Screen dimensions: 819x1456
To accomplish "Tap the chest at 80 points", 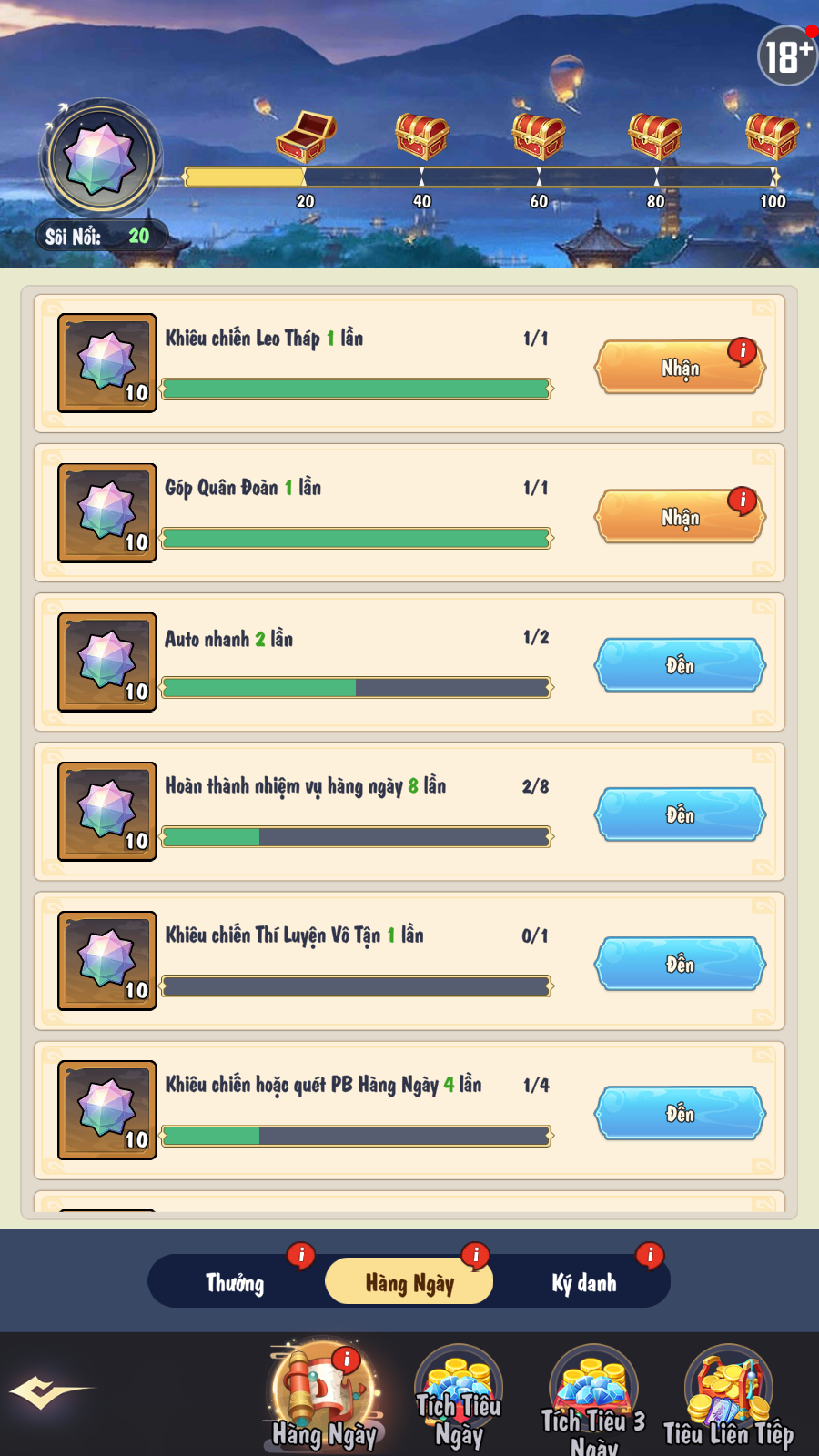I will point(655,136).
